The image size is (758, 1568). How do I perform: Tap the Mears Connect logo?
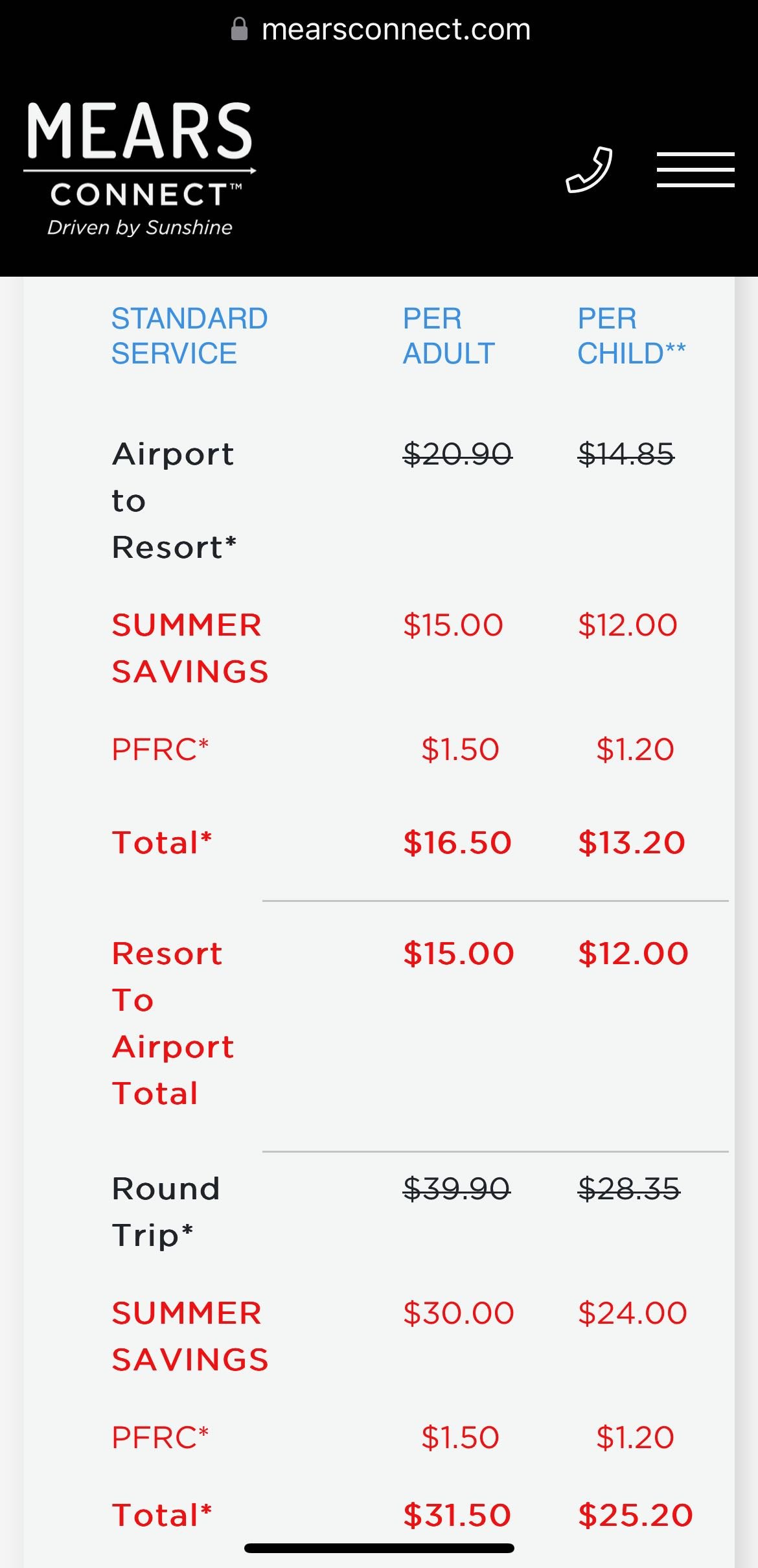(140, 169)
